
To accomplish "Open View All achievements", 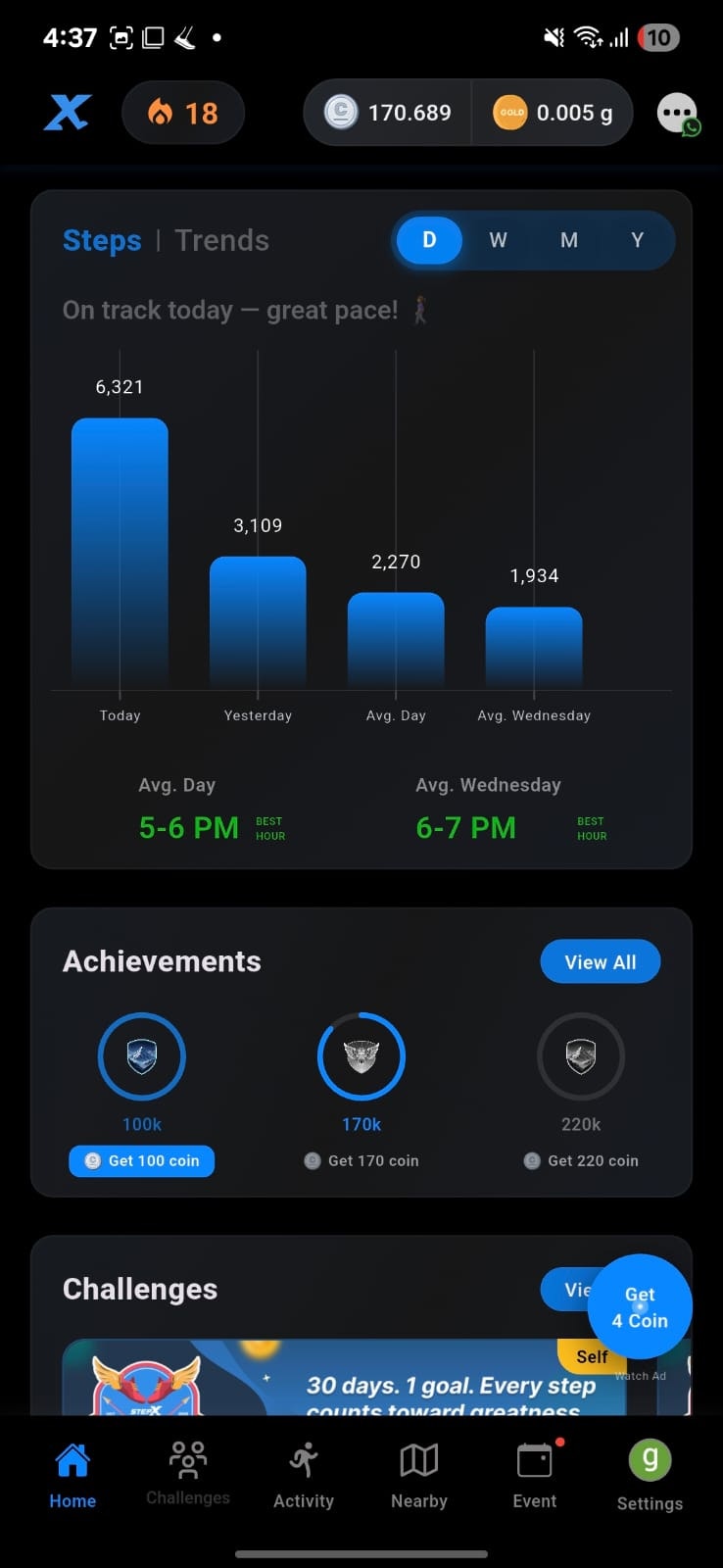I will (601, 961).
